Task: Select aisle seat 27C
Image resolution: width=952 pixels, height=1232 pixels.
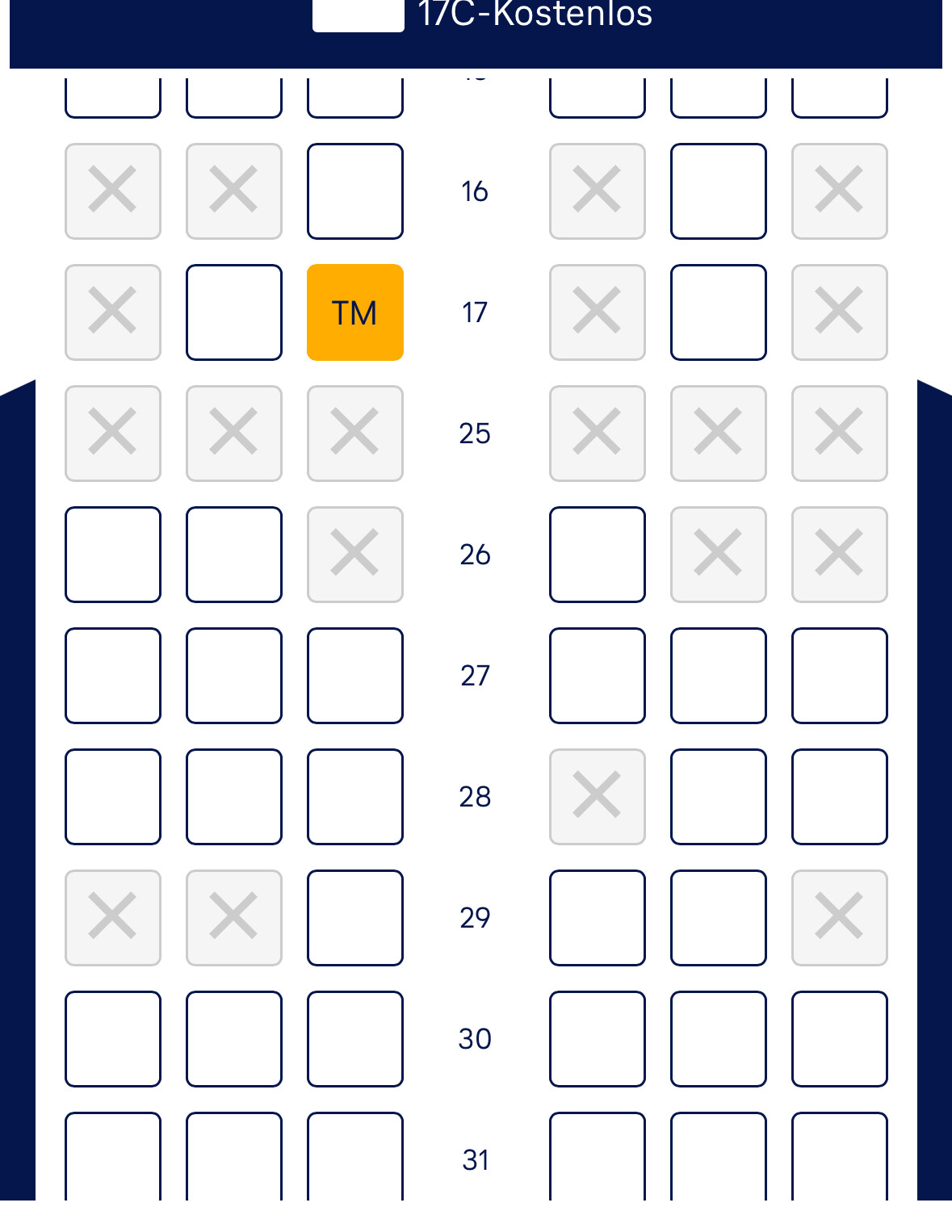Action: pyautogui.click(x=355, y=676)
